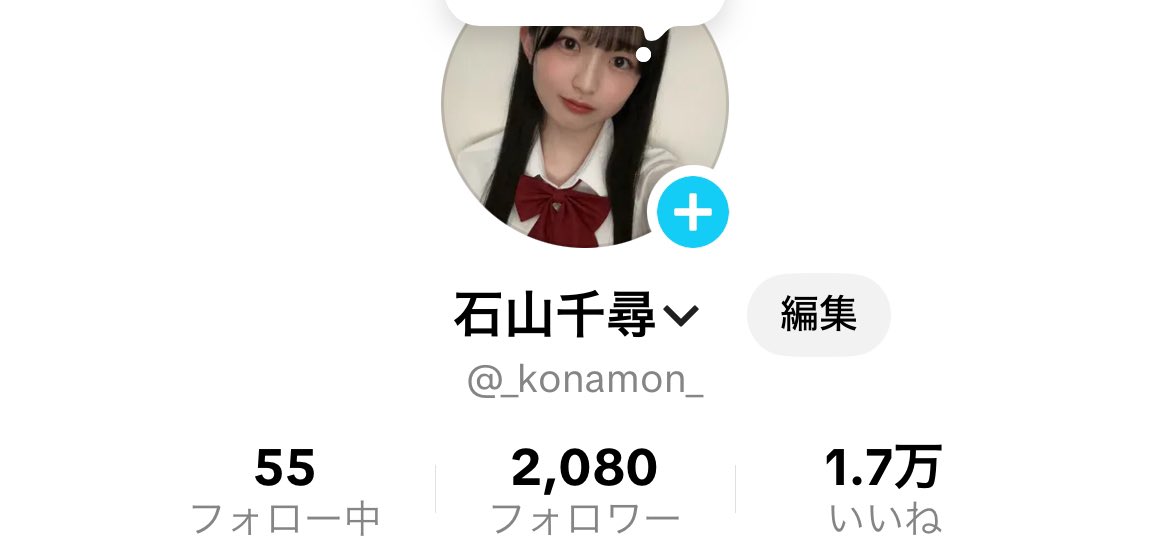Viewport: 1170px width, 545px height.
Task: Tap the thought bubble above the avatar
Action: point(585,10)
